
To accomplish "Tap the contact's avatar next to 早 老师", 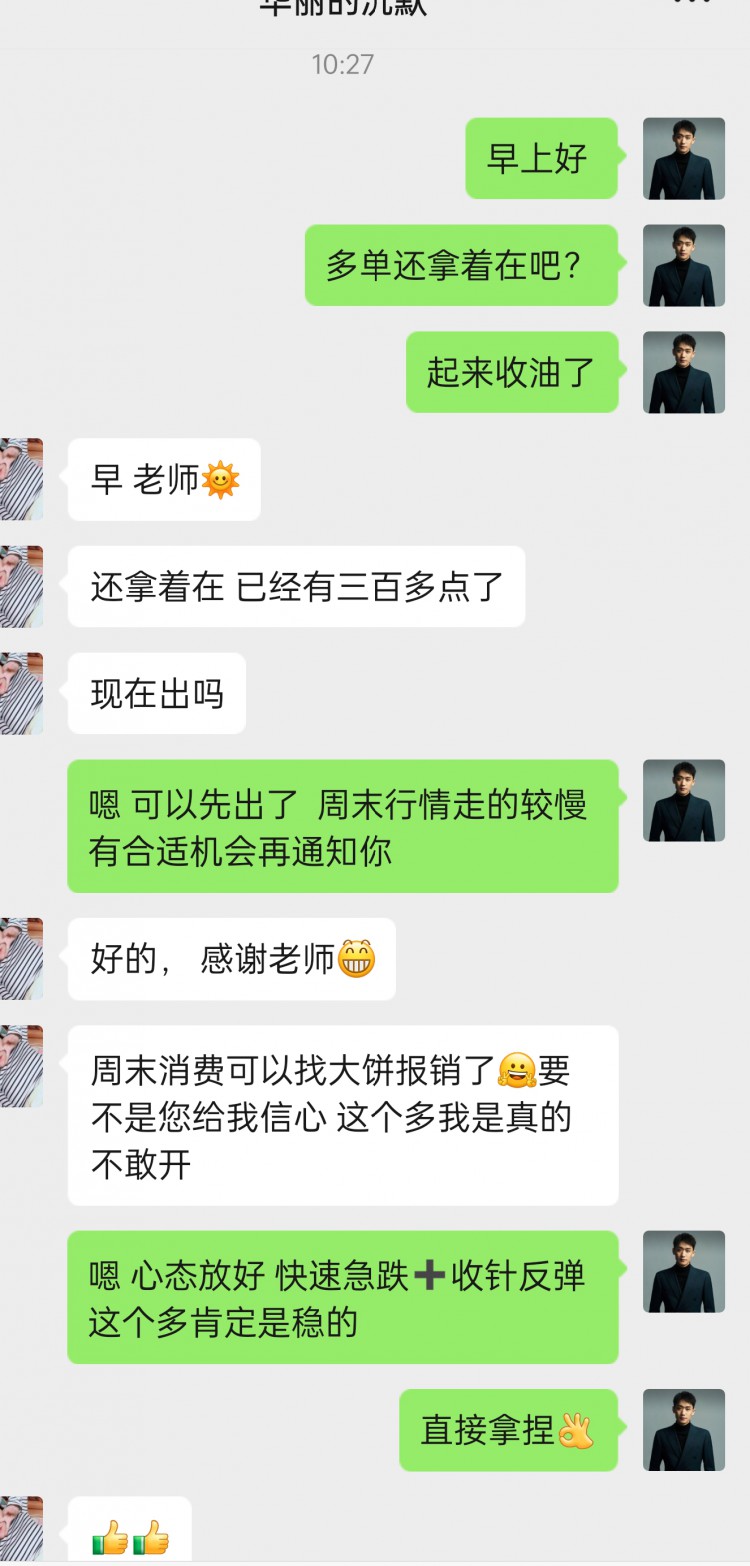I will [x=21, y=479].
